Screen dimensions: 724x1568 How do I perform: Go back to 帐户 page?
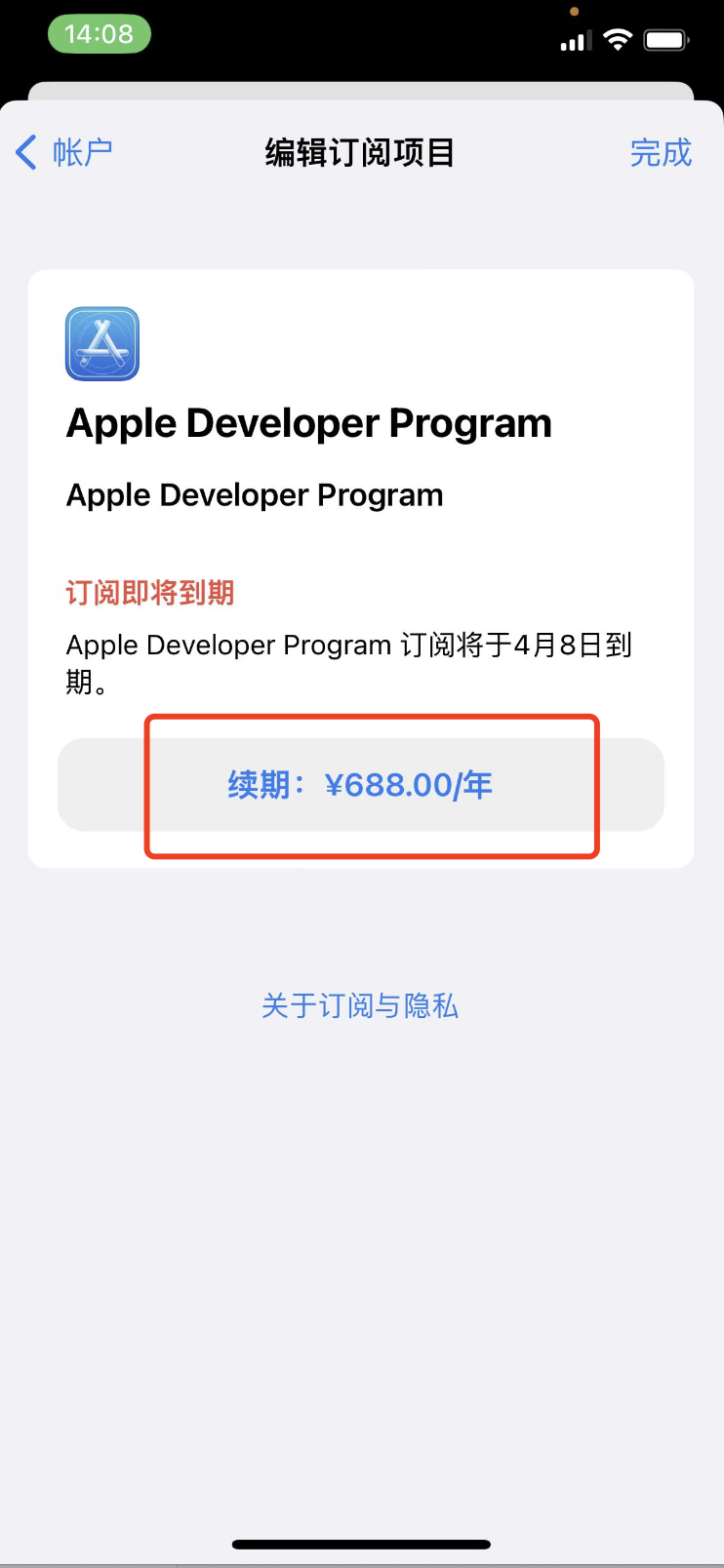click(64, 153)
